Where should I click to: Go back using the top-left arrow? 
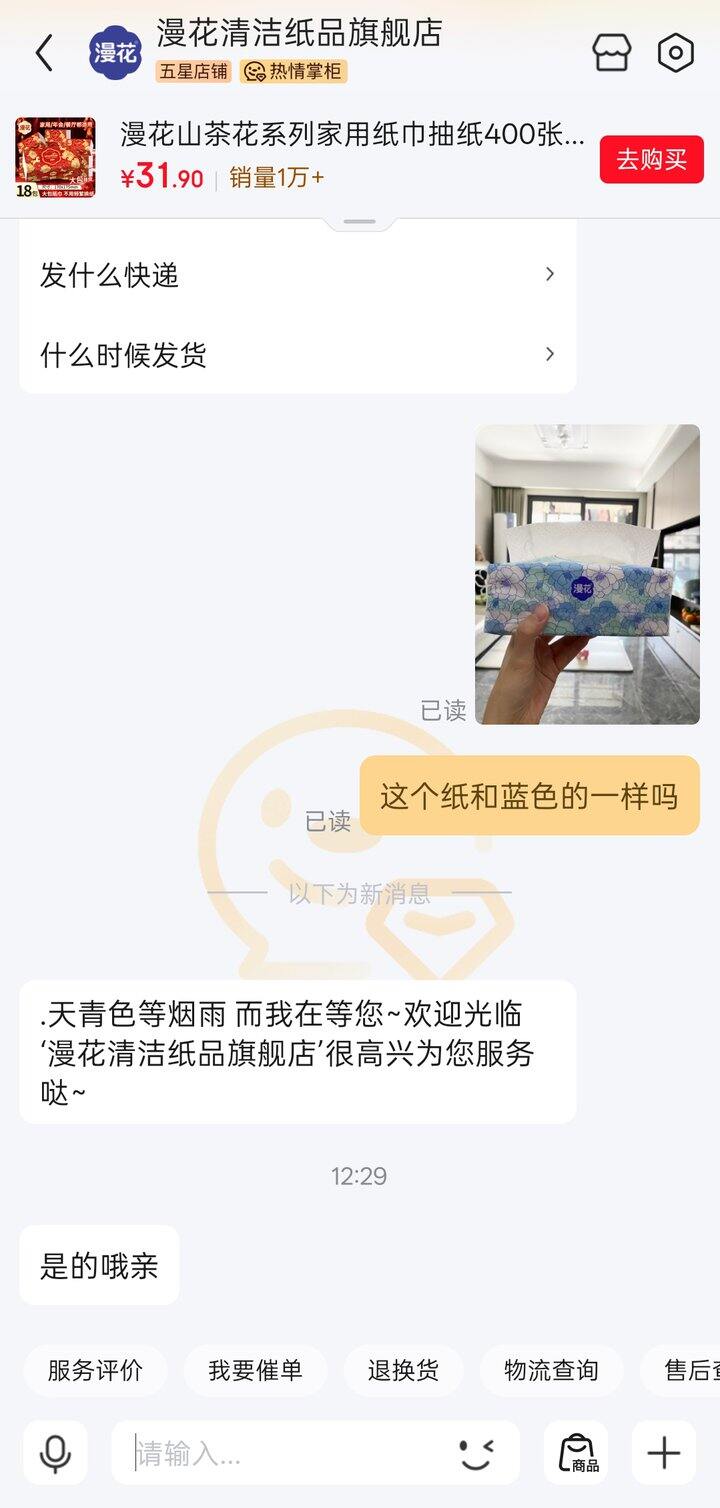coord(44,53)
